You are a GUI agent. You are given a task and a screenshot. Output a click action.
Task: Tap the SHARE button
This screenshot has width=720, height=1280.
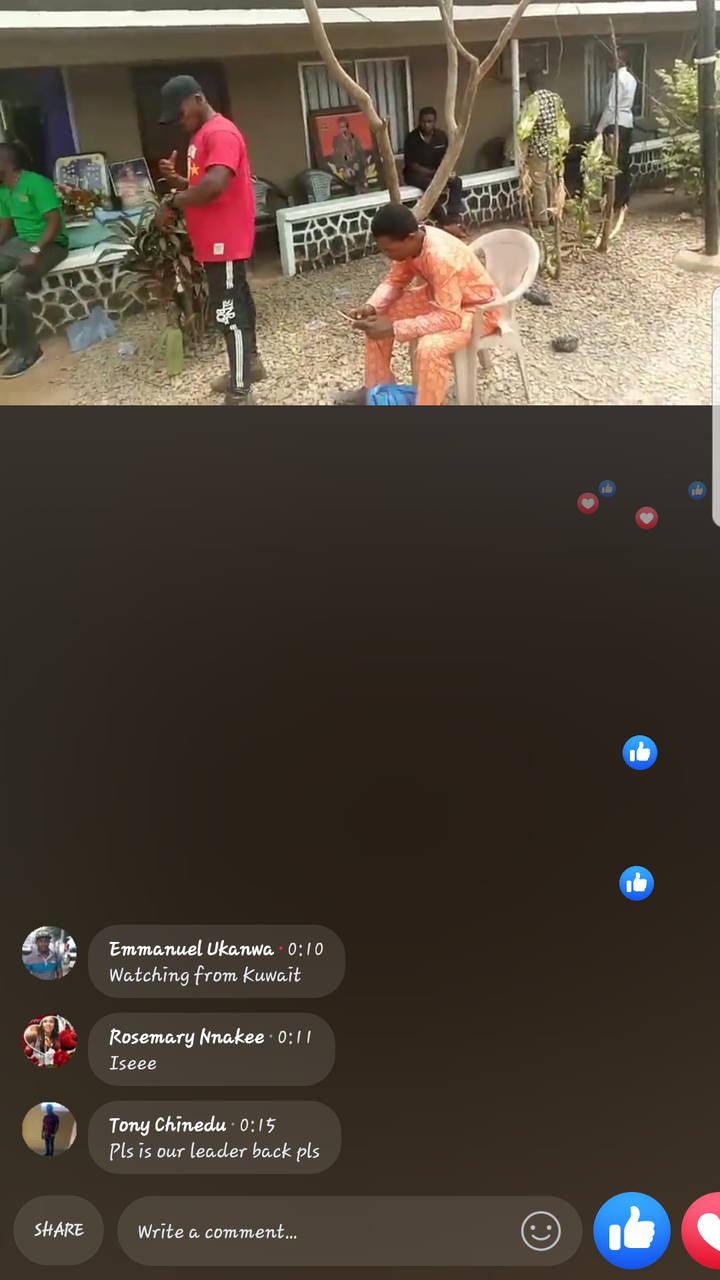click(59, 1230)
